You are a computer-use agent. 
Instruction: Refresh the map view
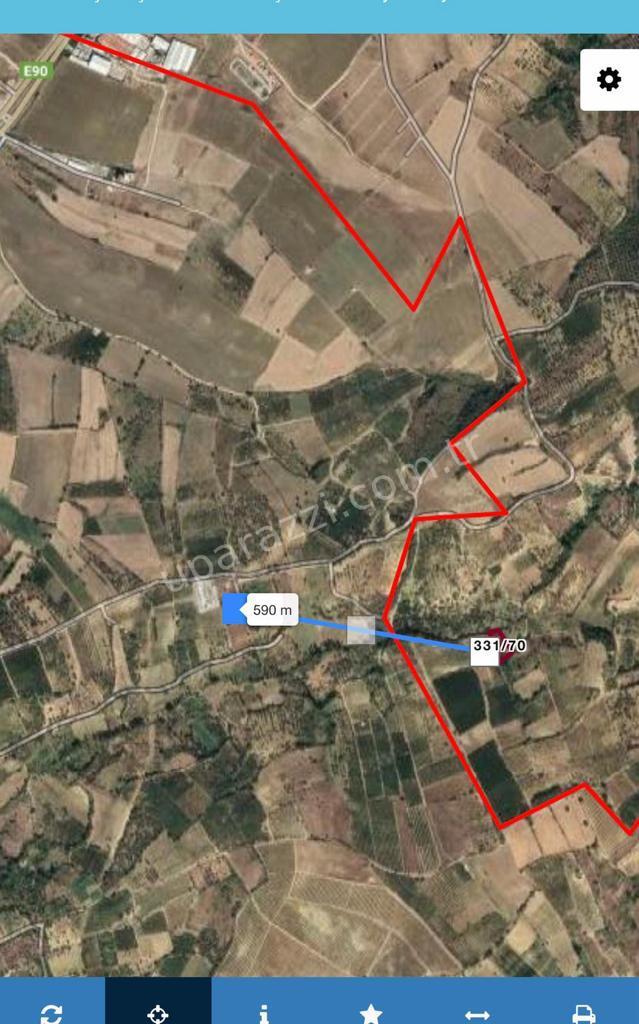(52, 1012)
